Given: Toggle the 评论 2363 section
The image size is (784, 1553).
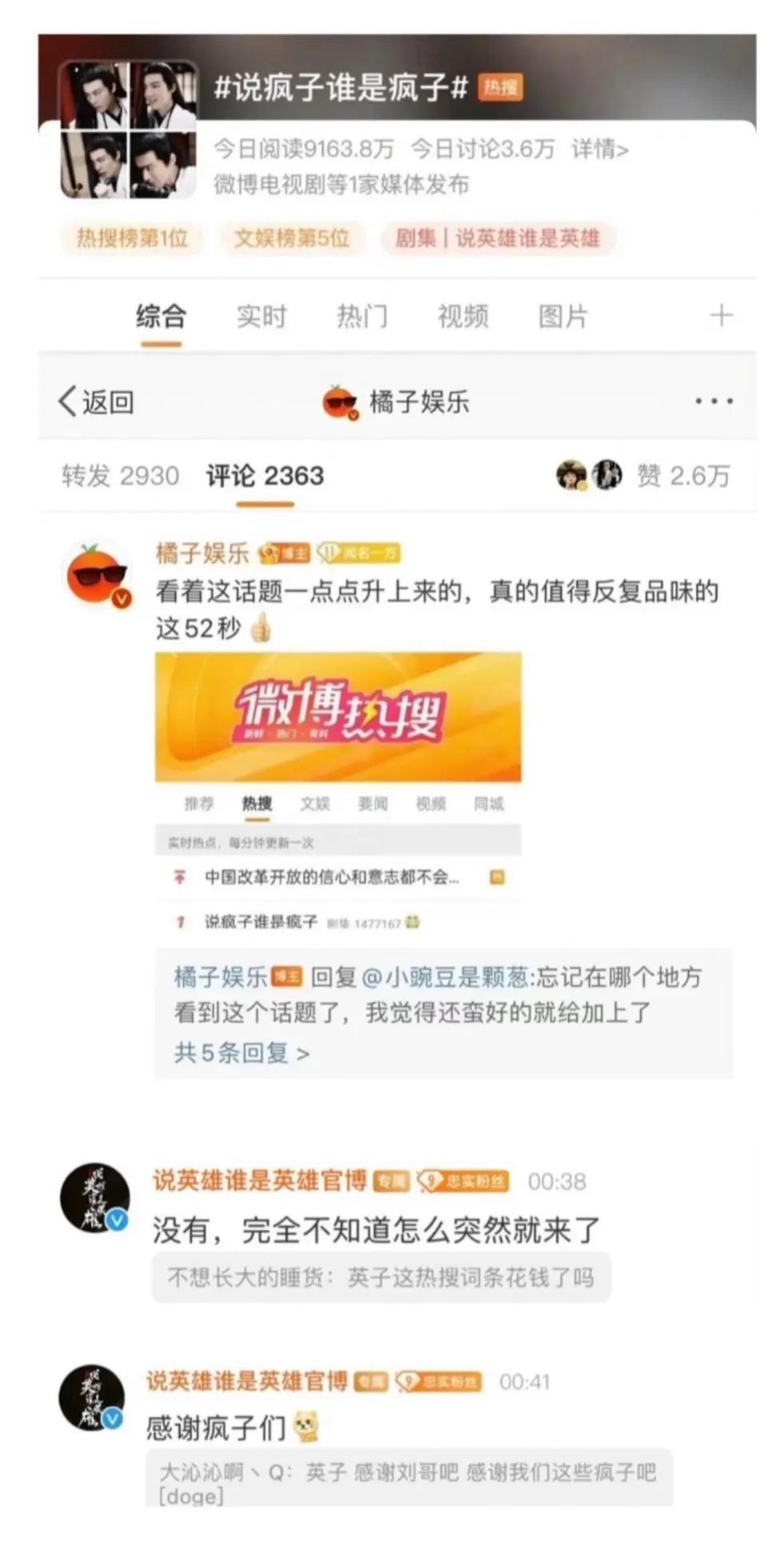Looking at the screenshot, I should click(262, 475).
